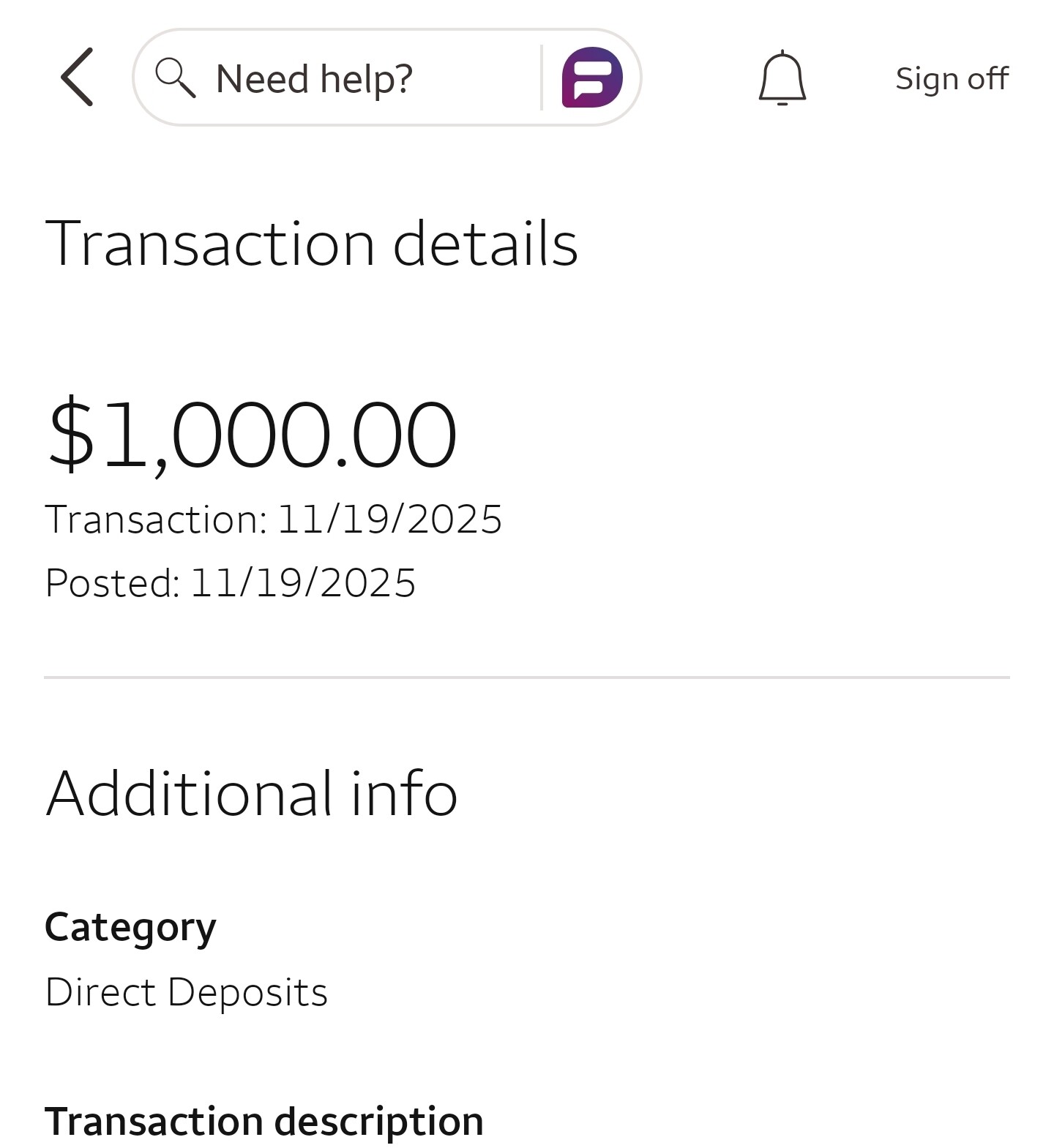Image resolution: width=1054 pixels, height=1148 pixels.
Task: Sign off from the account
Action: (951, 78)
